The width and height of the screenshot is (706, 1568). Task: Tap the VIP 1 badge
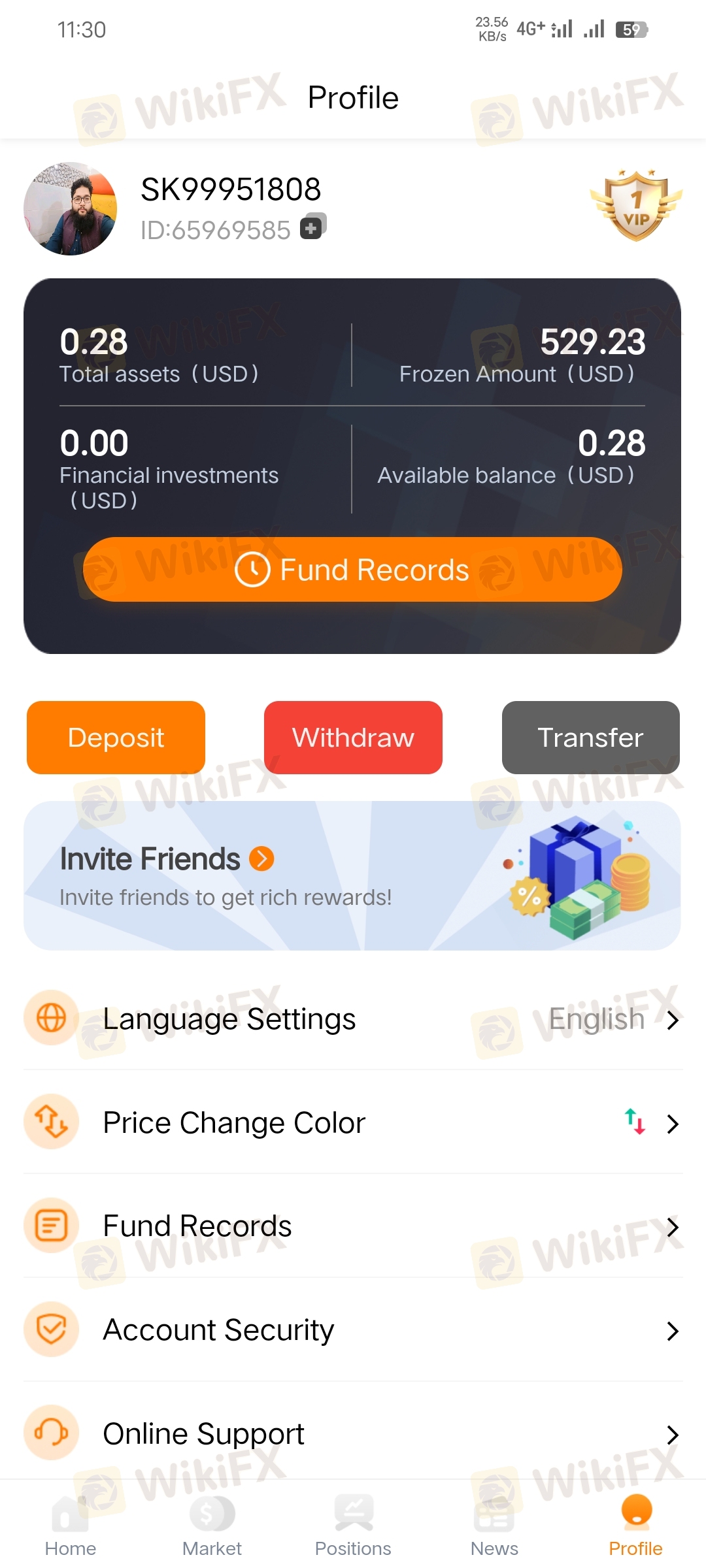(636, 206)
